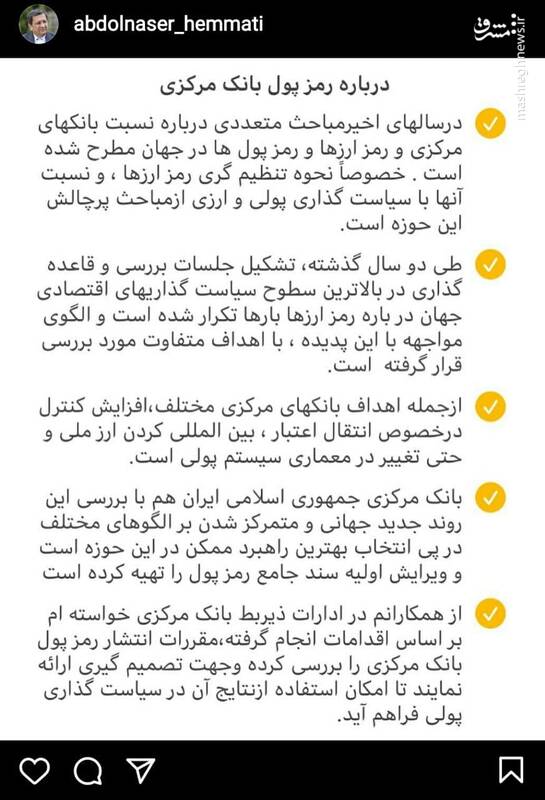Open abdolnaser_hemmati profile from the username
This screenshot has height=800, width=545.
coord(168,24)
